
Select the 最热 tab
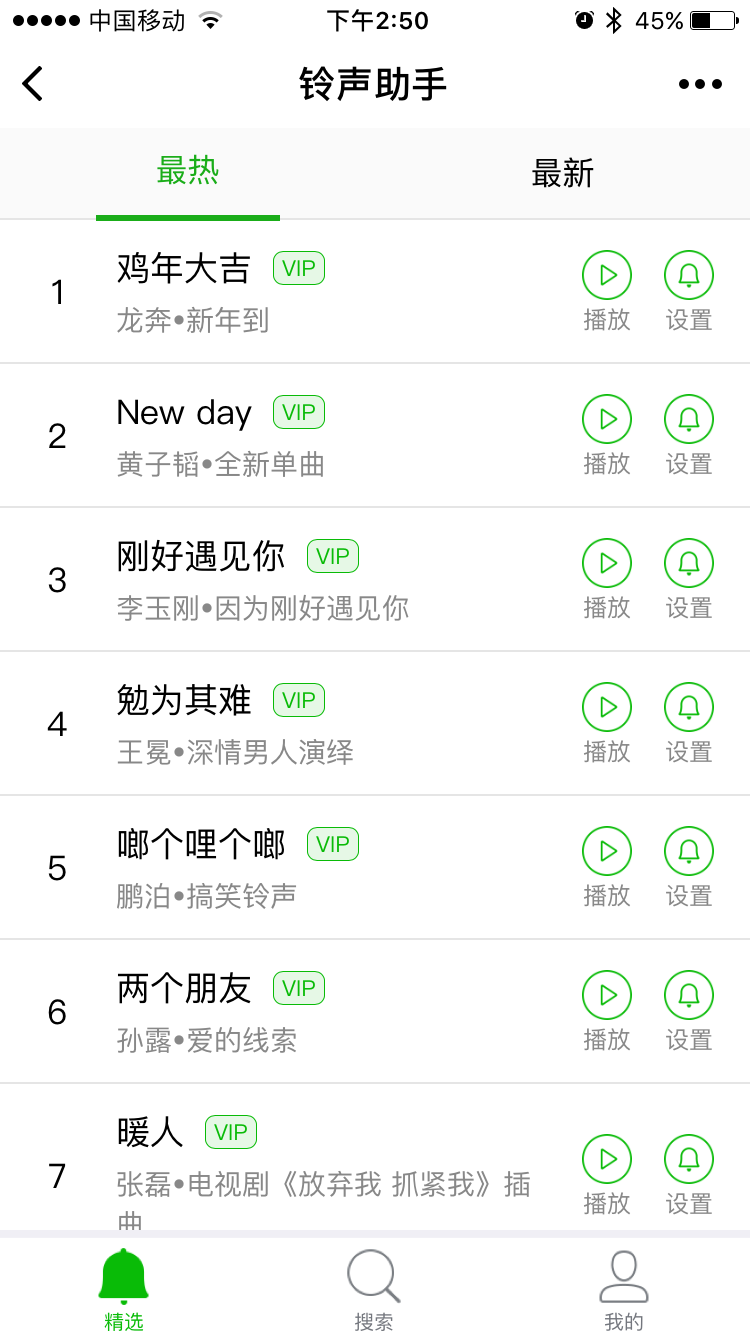pyautogui.click(x=188, y=171)
